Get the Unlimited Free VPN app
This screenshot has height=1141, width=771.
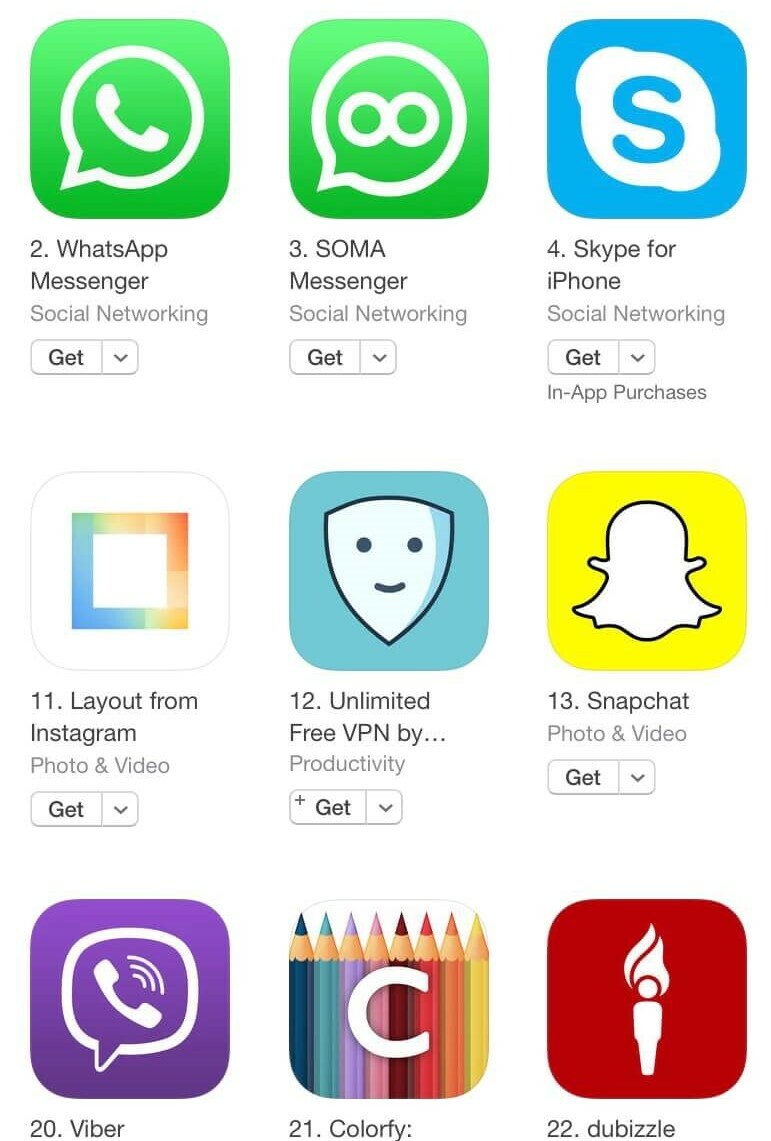329,807
